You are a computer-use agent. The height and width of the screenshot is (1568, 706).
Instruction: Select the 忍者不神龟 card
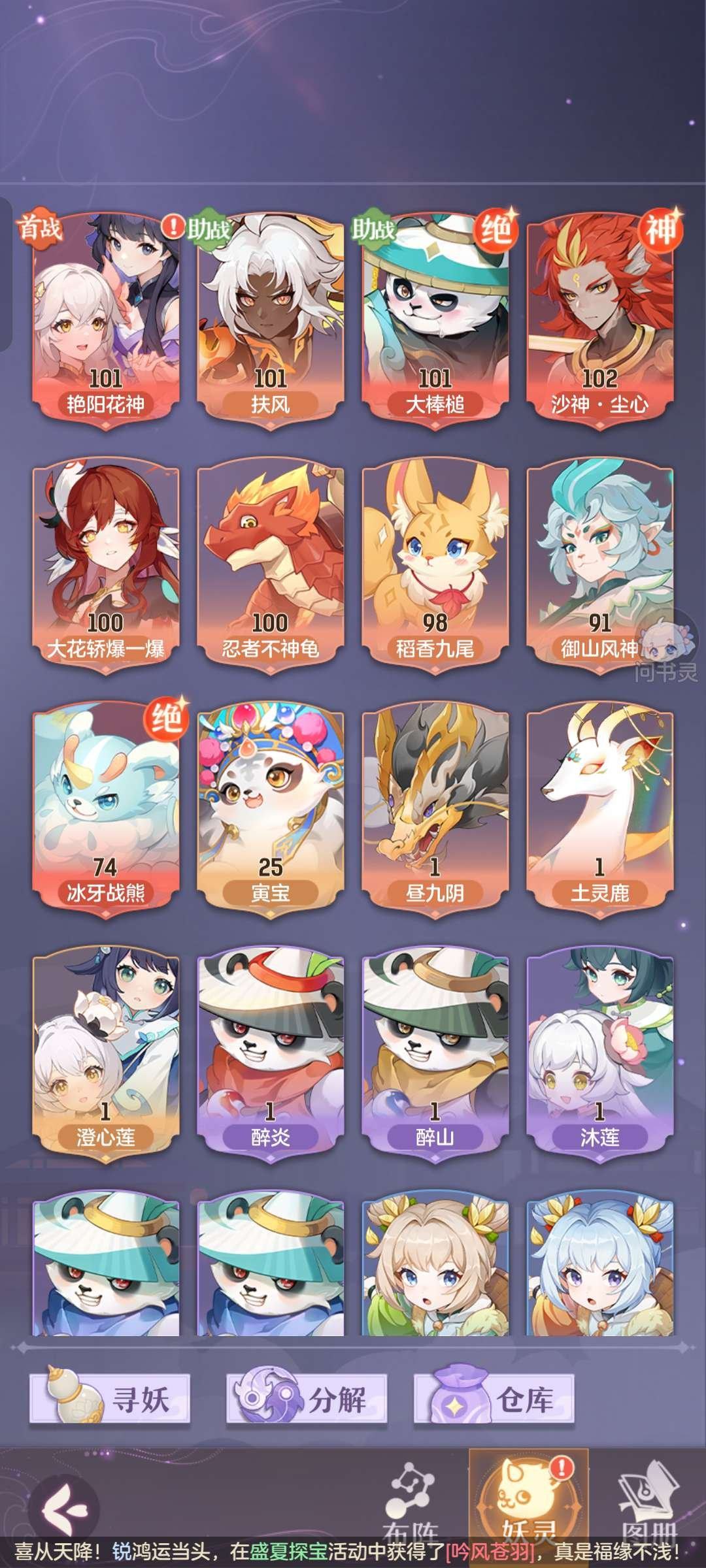pyautogui.click(x=271, y=562)
